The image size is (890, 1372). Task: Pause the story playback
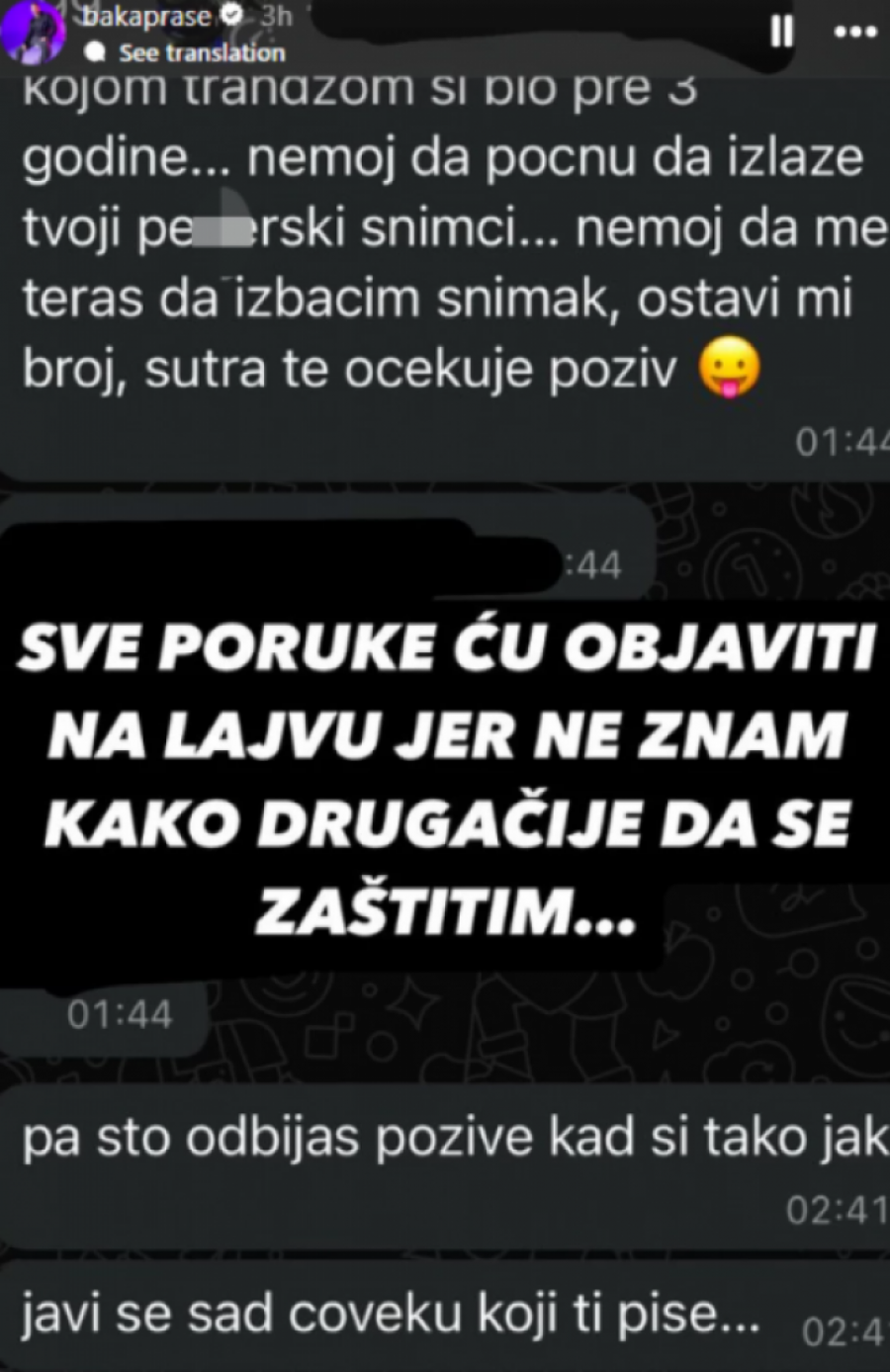point(781,32)
